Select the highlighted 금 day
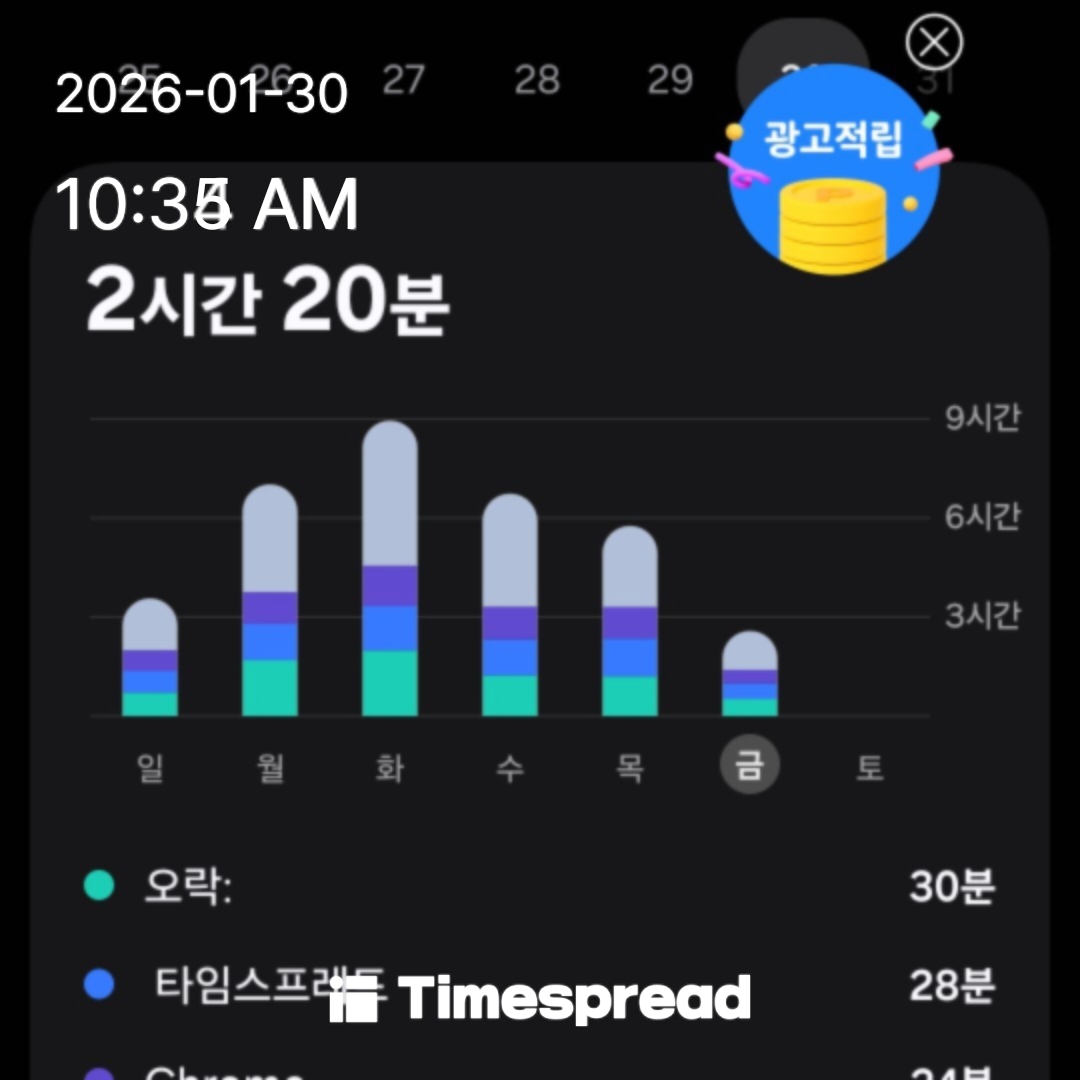 750,768
